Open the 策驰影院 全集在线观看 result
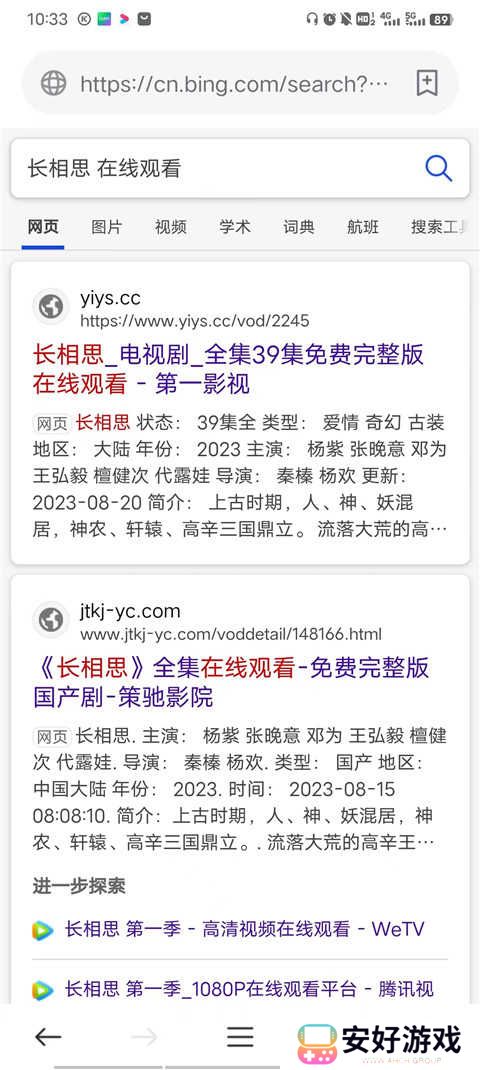Image resolution: width=480 pixels, height=1070 pixels. click(x=231, y=682)
